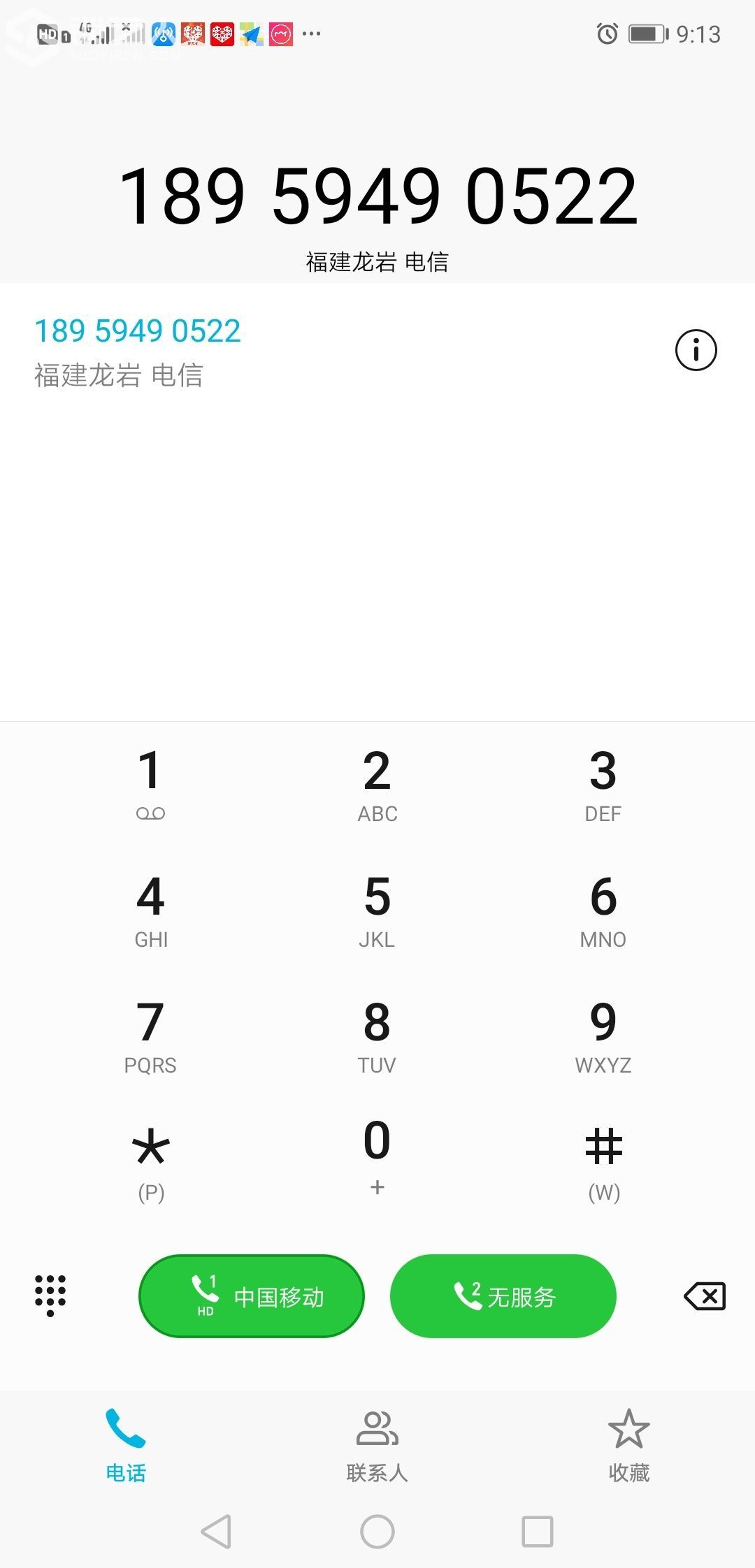
Task: Tap the 4 GHI key
Action: point(150,910)
